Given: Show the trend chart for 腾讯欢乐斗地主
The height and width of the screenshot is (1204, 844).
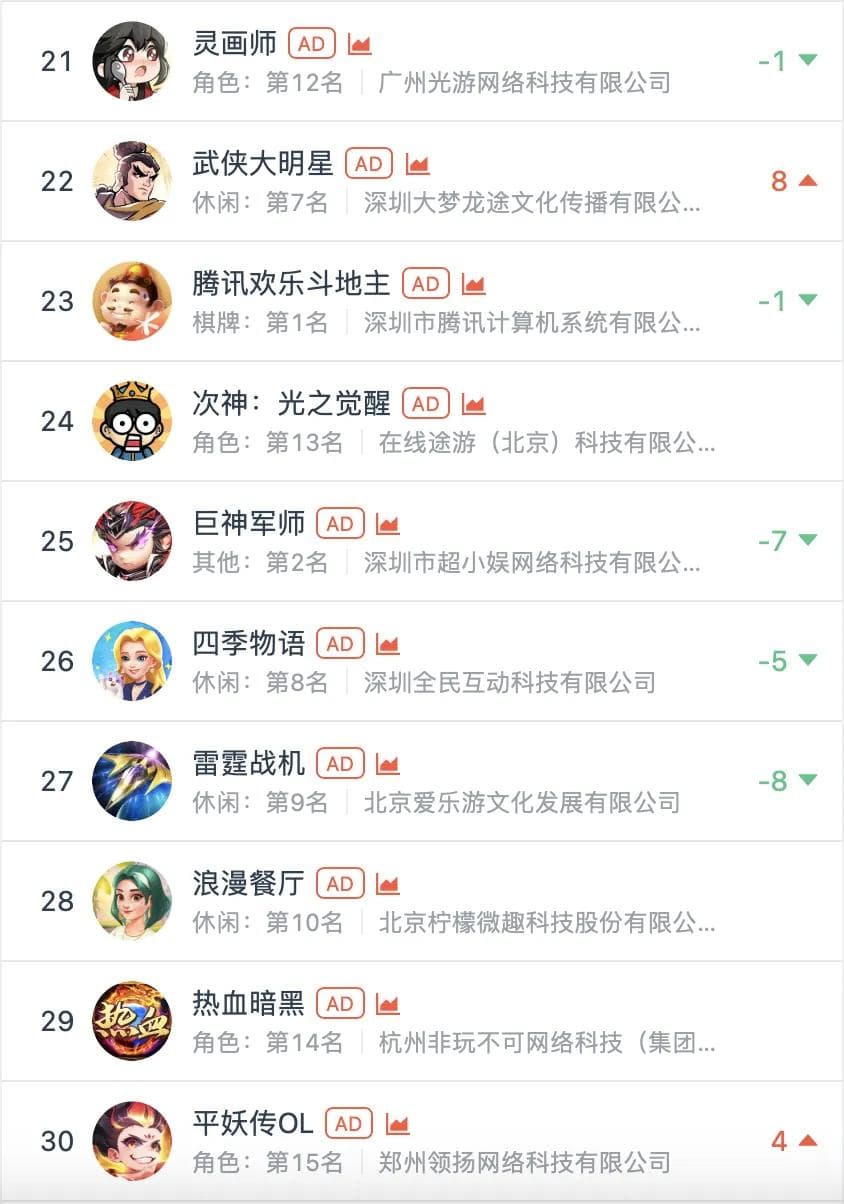Looking at the screenshot, I should [474, 284].
